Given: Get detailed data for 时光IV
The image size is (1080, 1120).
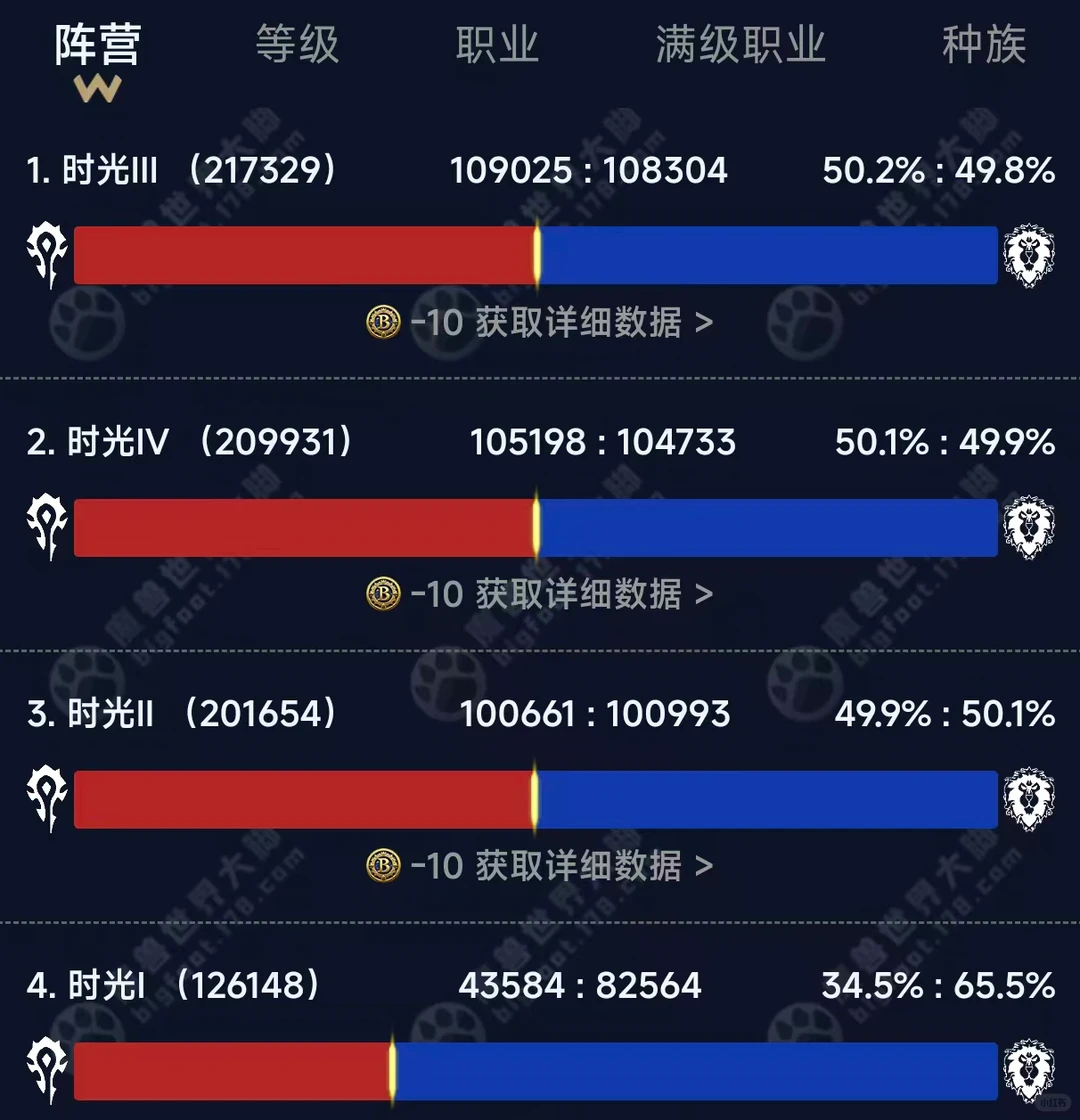Looking at the screenshot, I should (x=540, y=594).
